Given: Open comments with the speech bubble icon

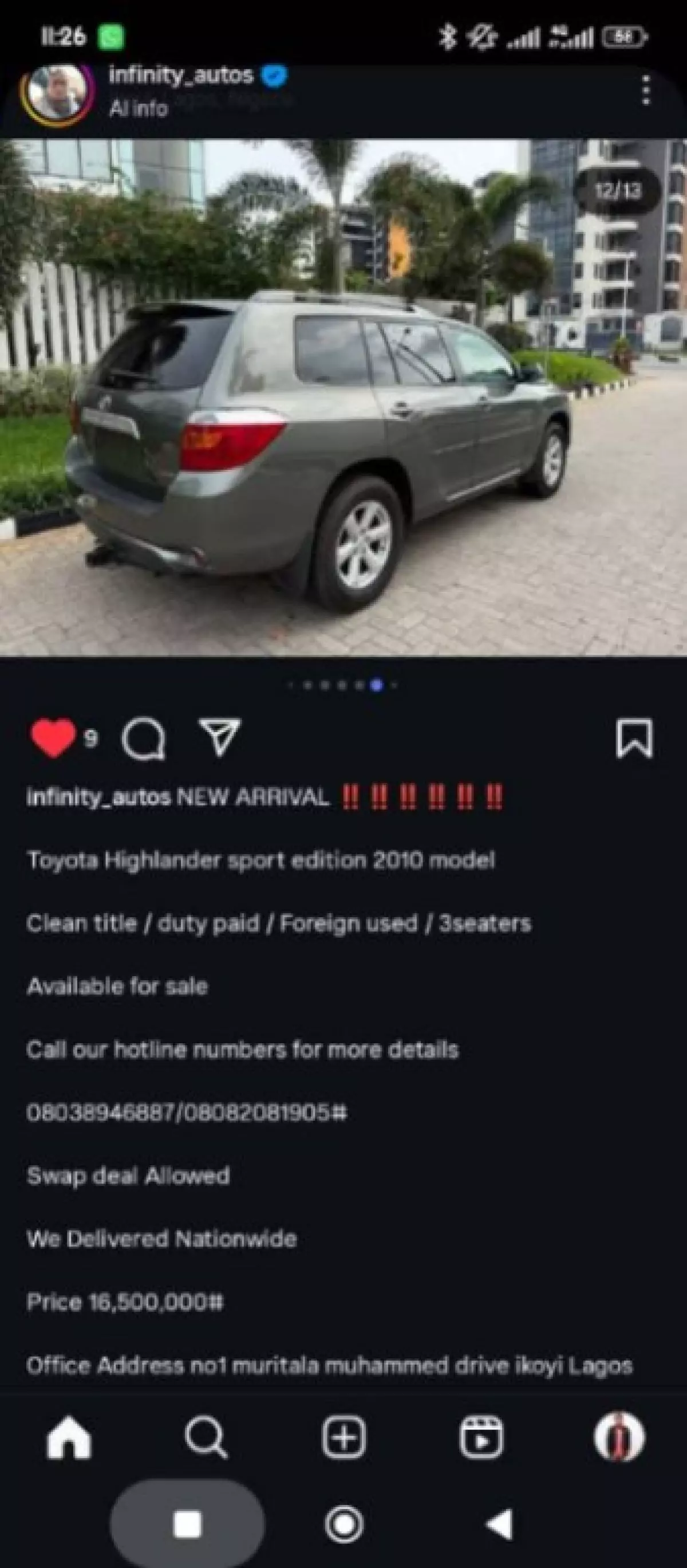Looking at the screenshot, I should point(144,739).
